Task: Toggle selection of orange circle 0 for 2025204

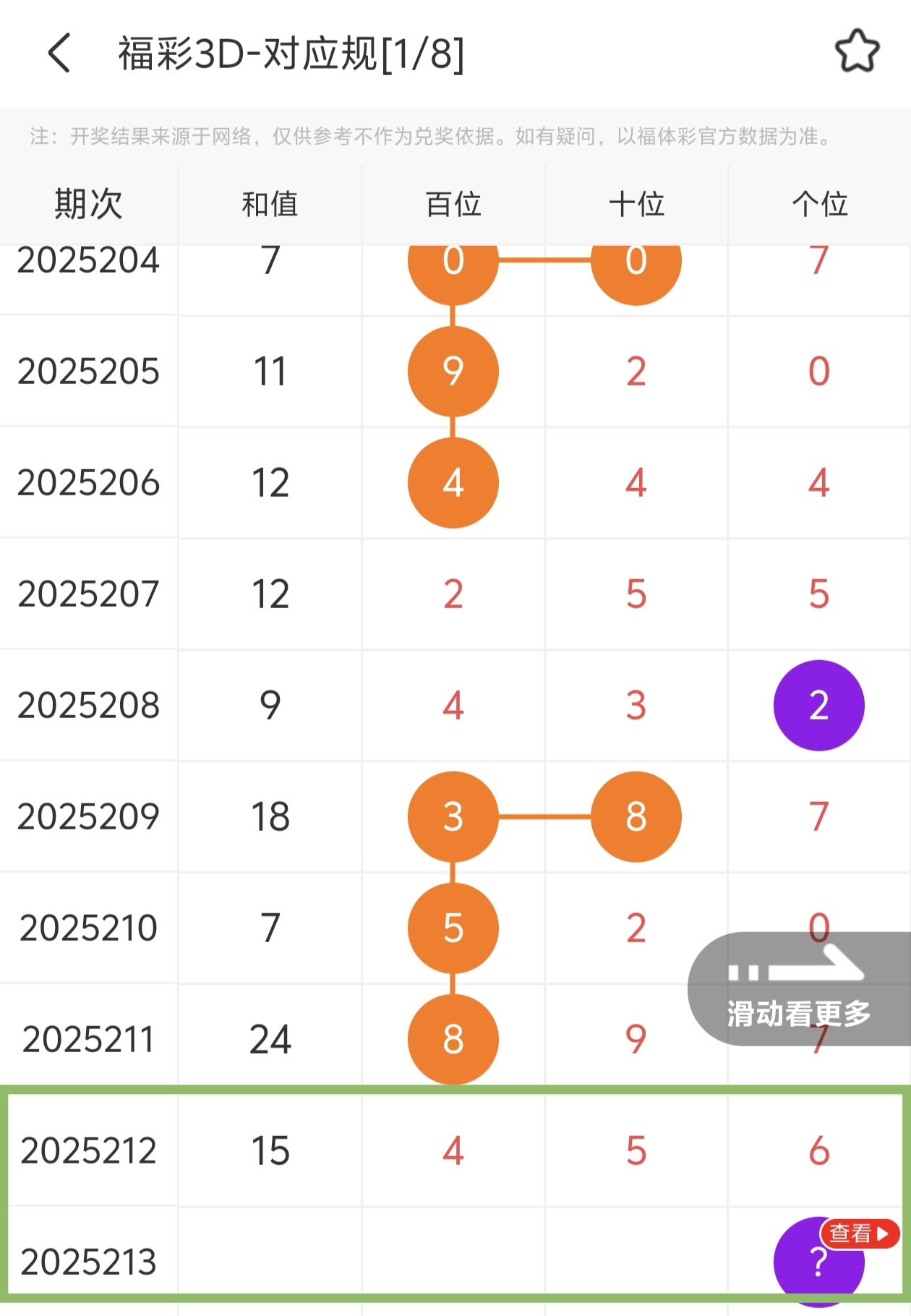Action: tap(453, 264)
